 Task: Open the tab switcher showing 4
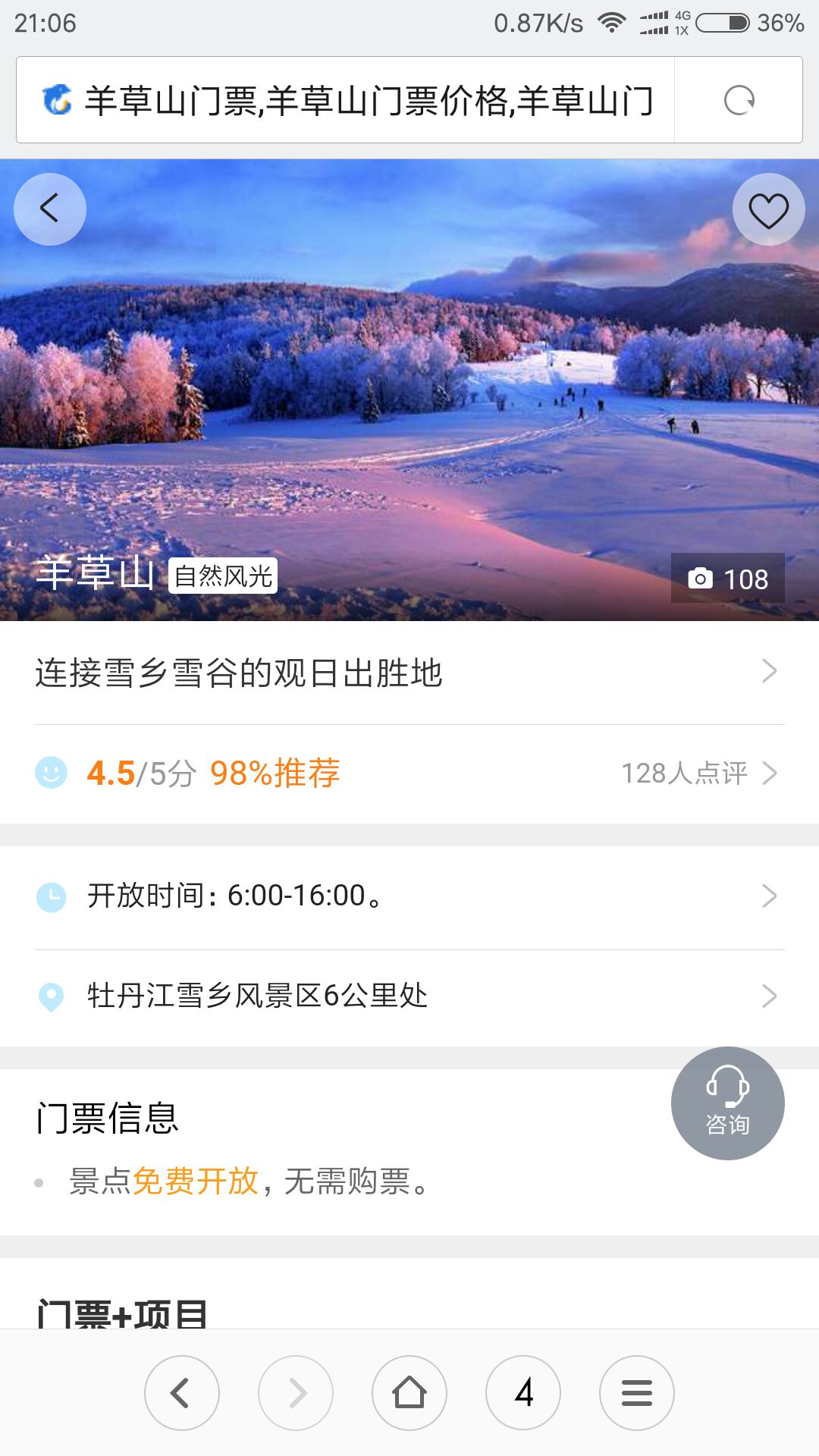[523, 1393]
